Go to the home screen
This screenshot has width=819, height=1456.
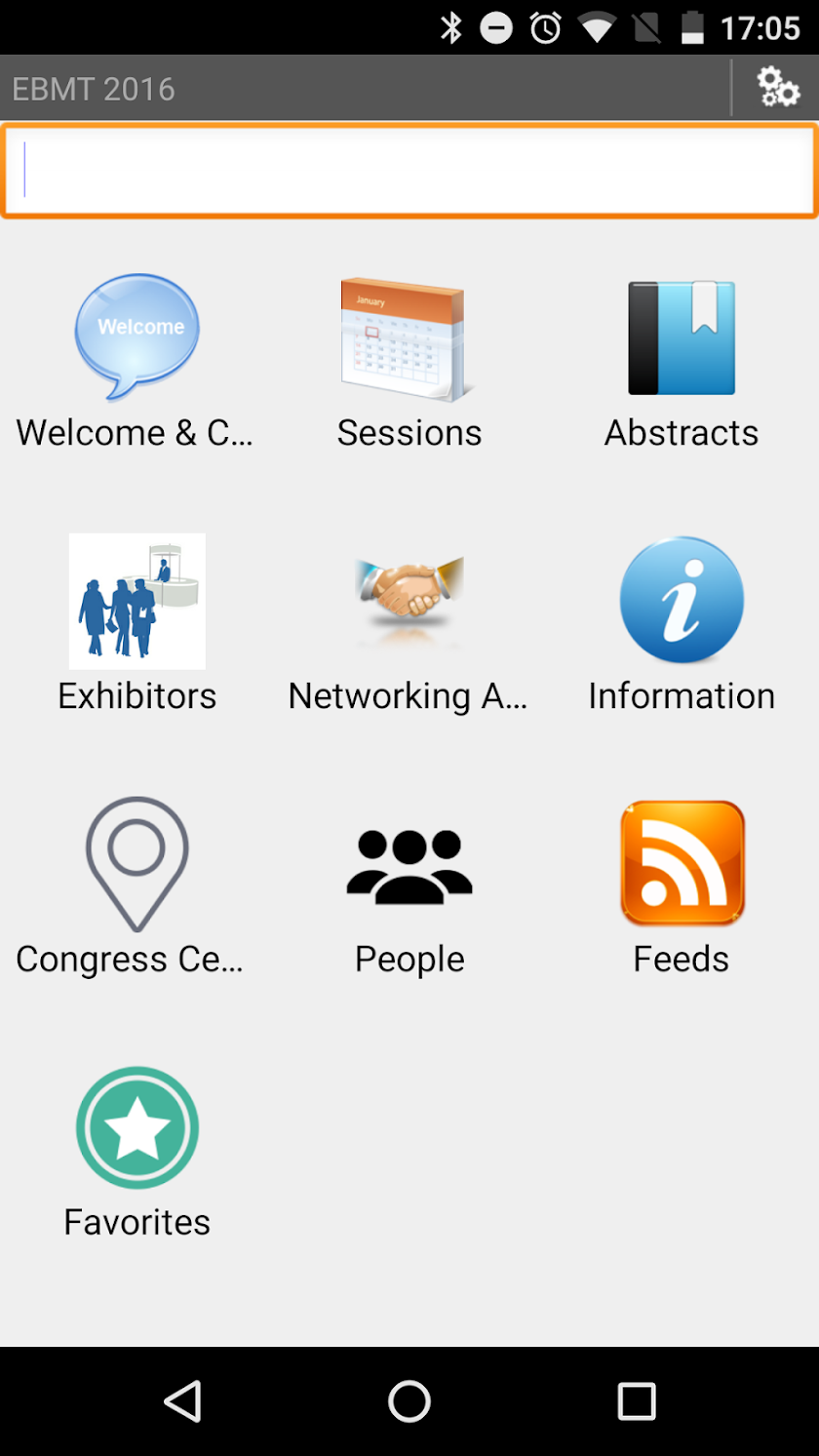point(409,1401)
